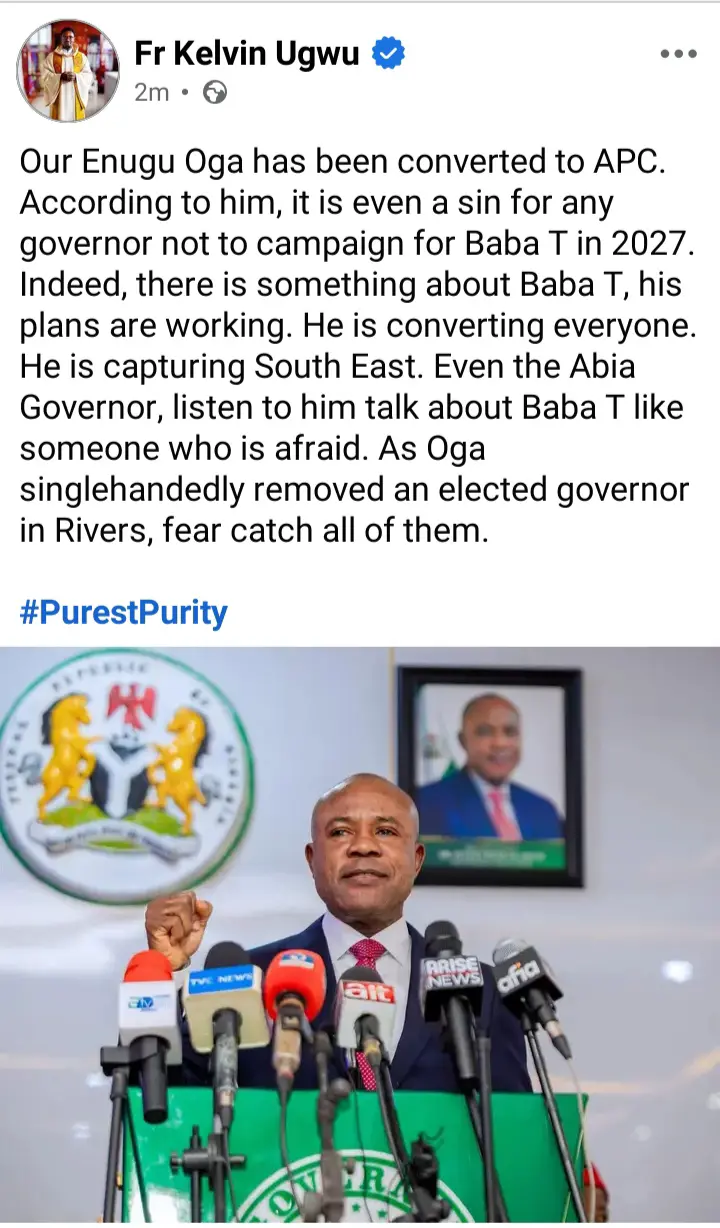Open Fr Kelvin Ugwu's profile picture
Viewport: 720px width, 1228px height.
tap(67, 69)
